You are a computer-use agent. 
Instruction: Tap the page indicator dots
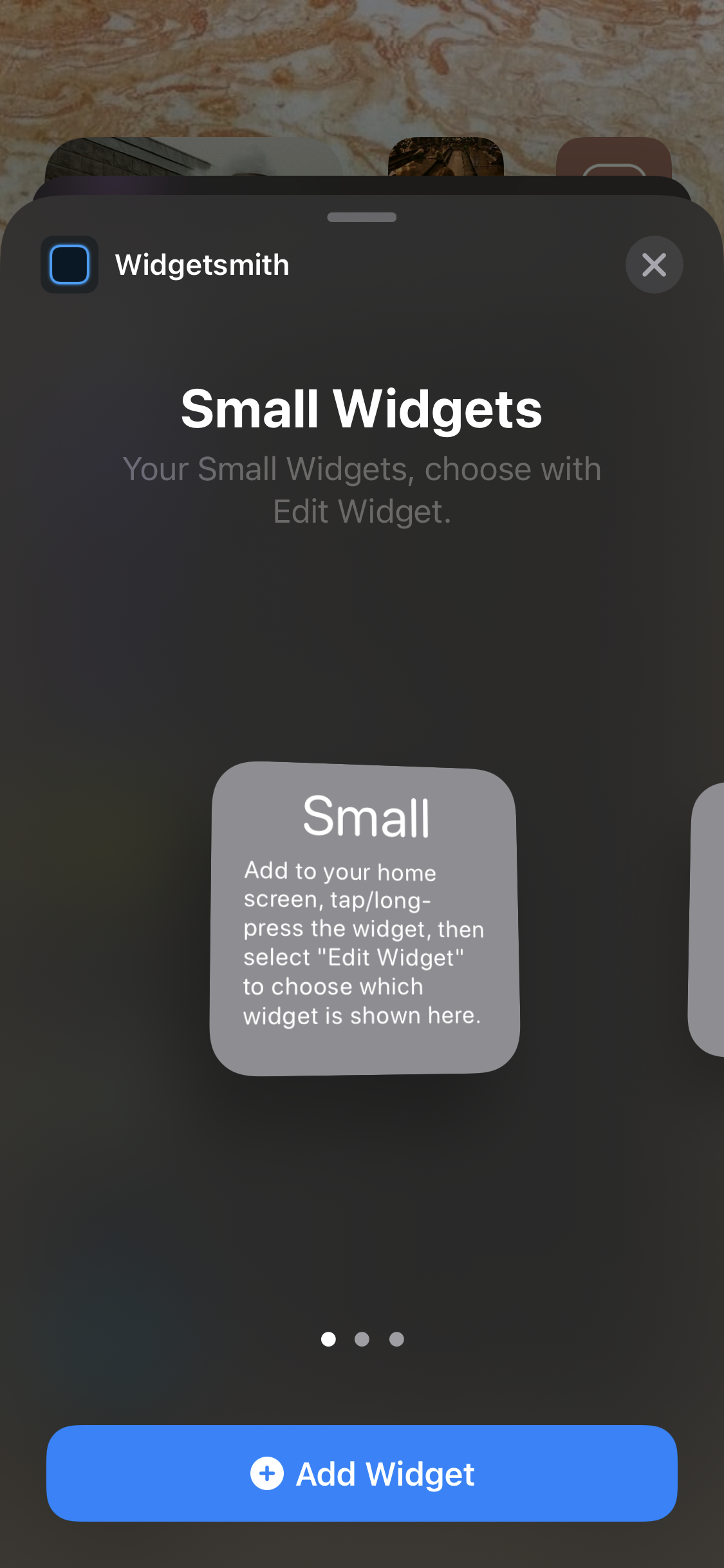coord(362,1339)
